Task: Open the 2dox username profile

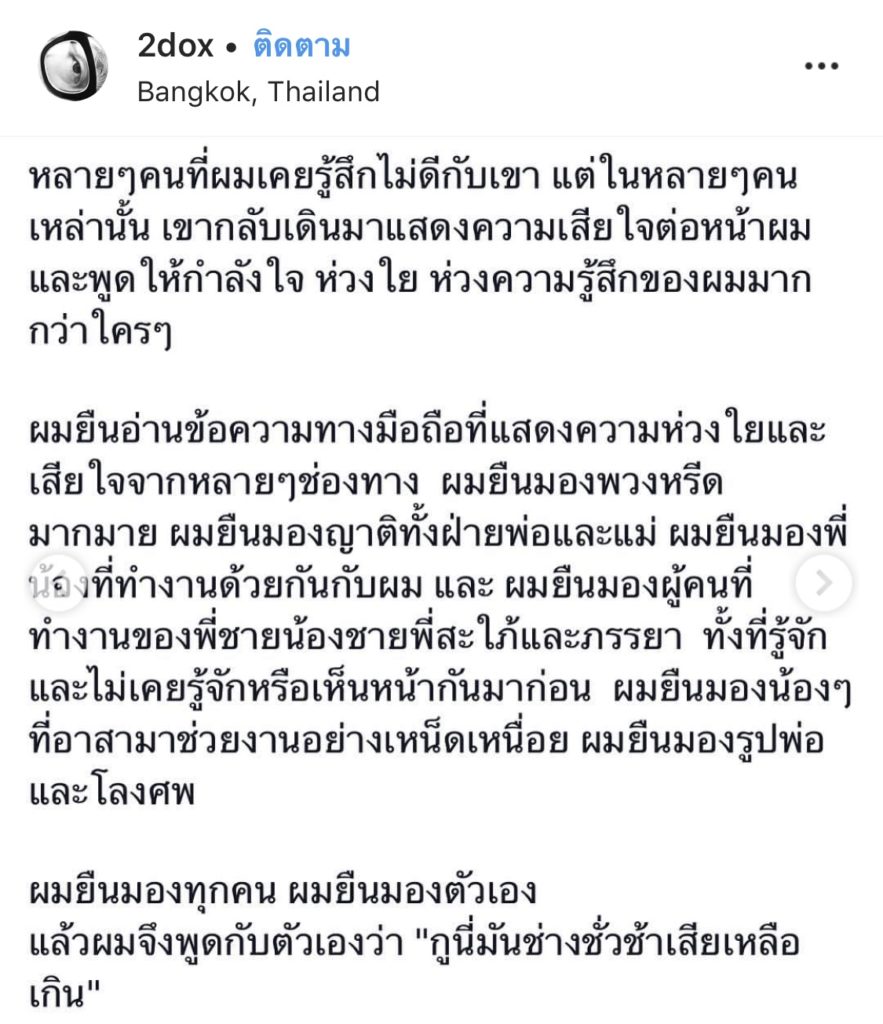Action: tap(175, 46)
